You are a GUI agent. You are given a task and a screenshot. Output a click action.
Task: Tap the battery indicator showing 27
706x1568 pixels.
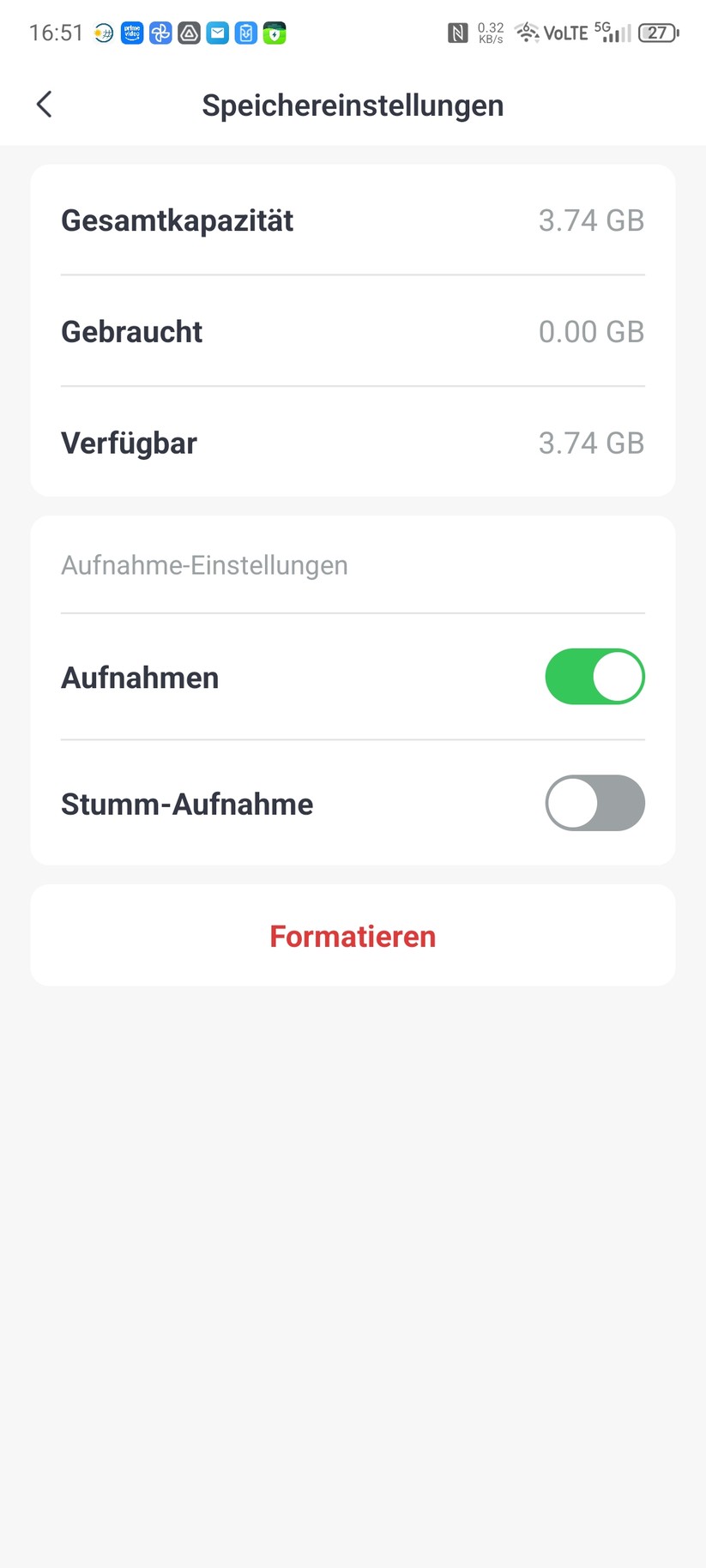tap(657, 33)
